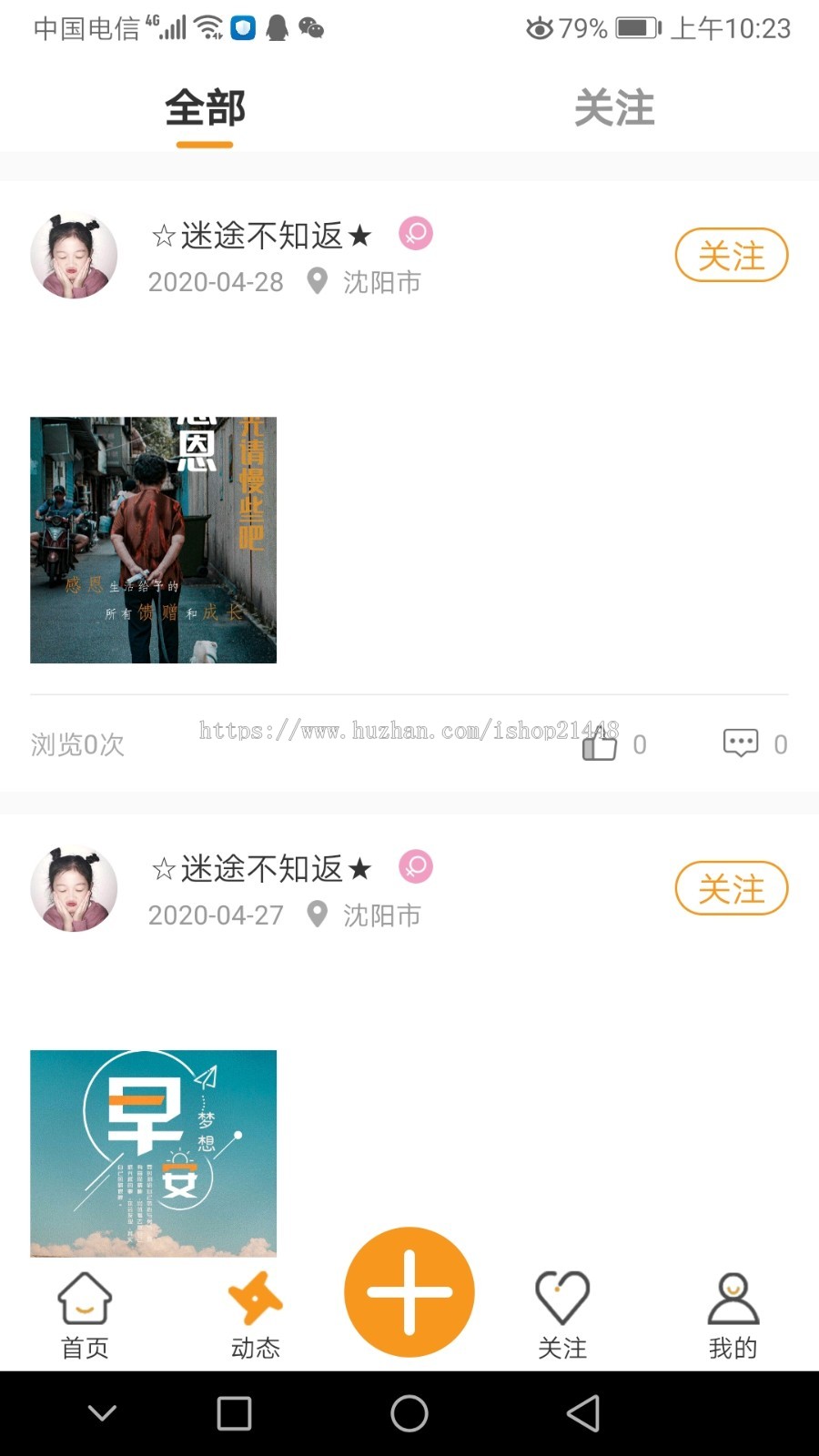Select the 动态 bottom tab
Image resolution: width=819 pixels, height=1456 pixels.
coord(256,1315)
